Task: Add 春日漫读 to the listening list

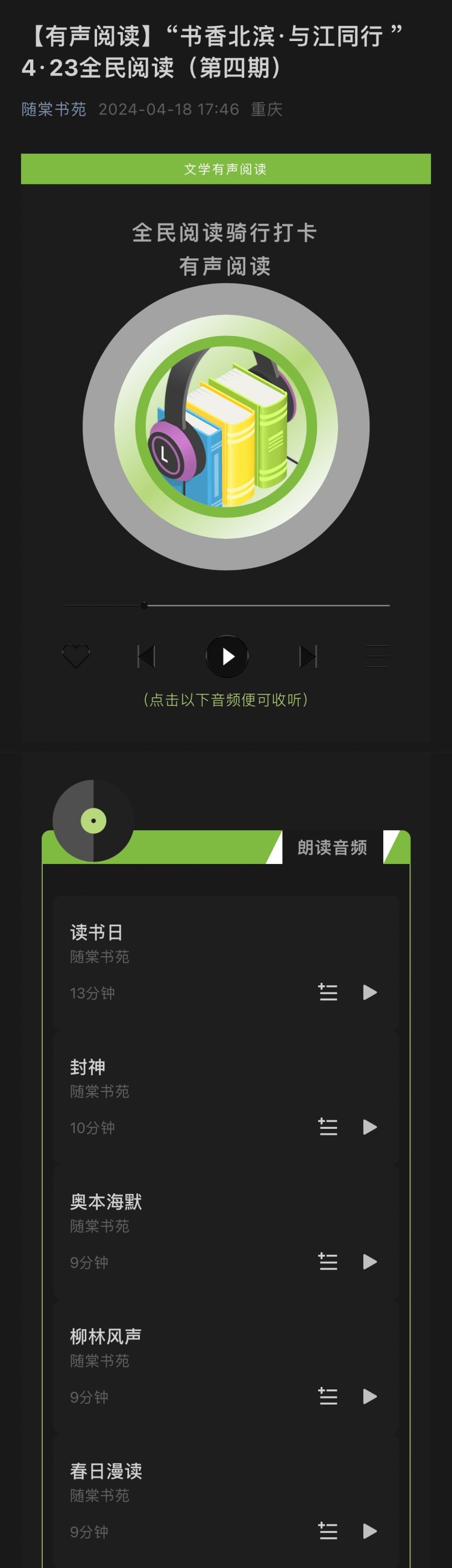Action: click(328, 1530)
